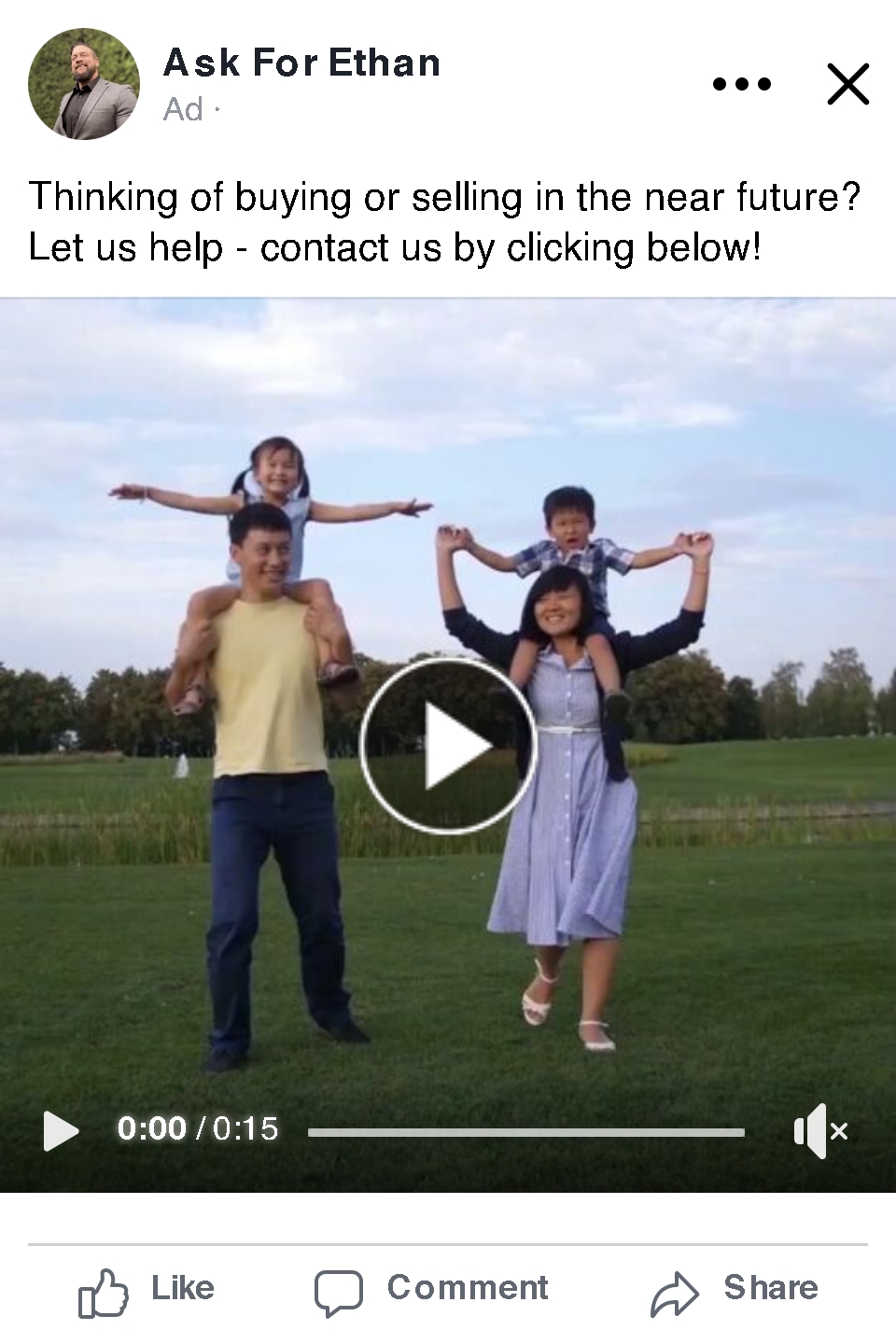
Task: Dismiss the ad with the X
Action: (847, 84)
